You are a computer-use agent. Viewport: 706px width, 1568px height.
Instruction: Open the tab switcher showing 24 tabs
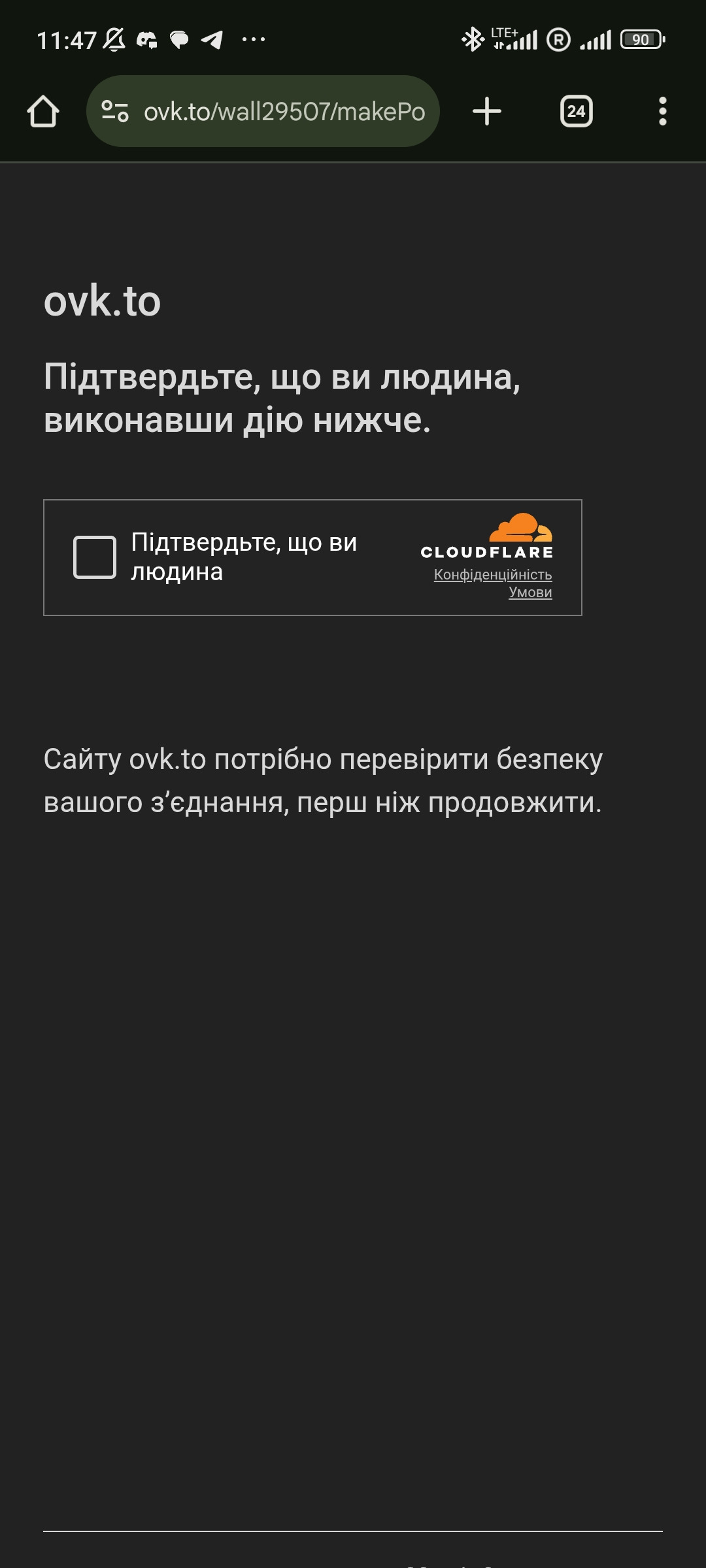576,111
